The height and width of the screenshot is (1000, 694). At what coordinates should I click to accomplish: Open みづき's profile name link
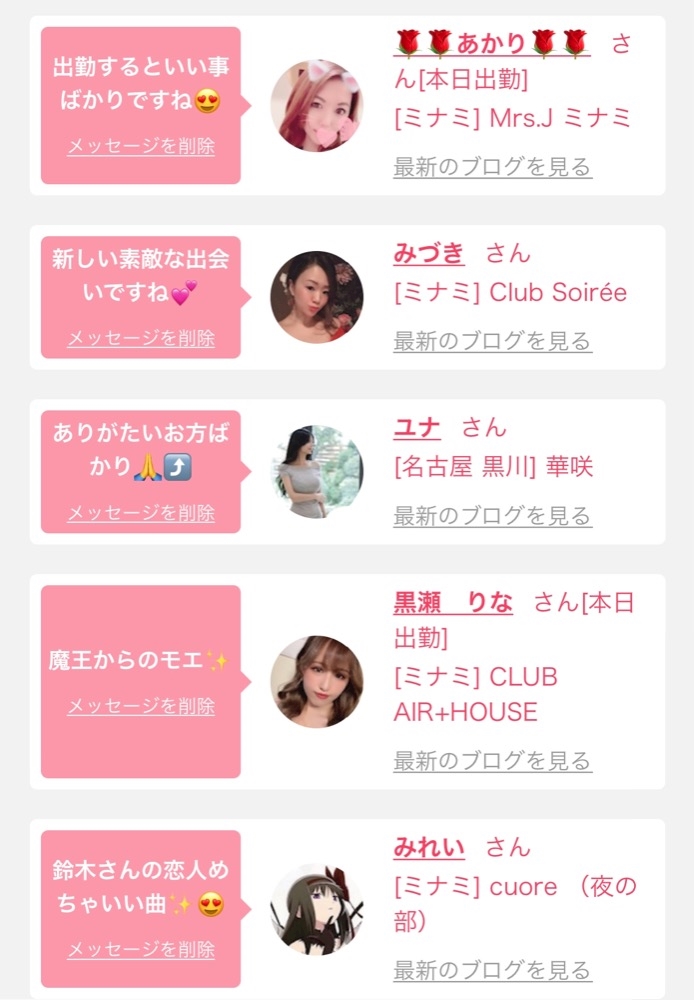(429, 254)
